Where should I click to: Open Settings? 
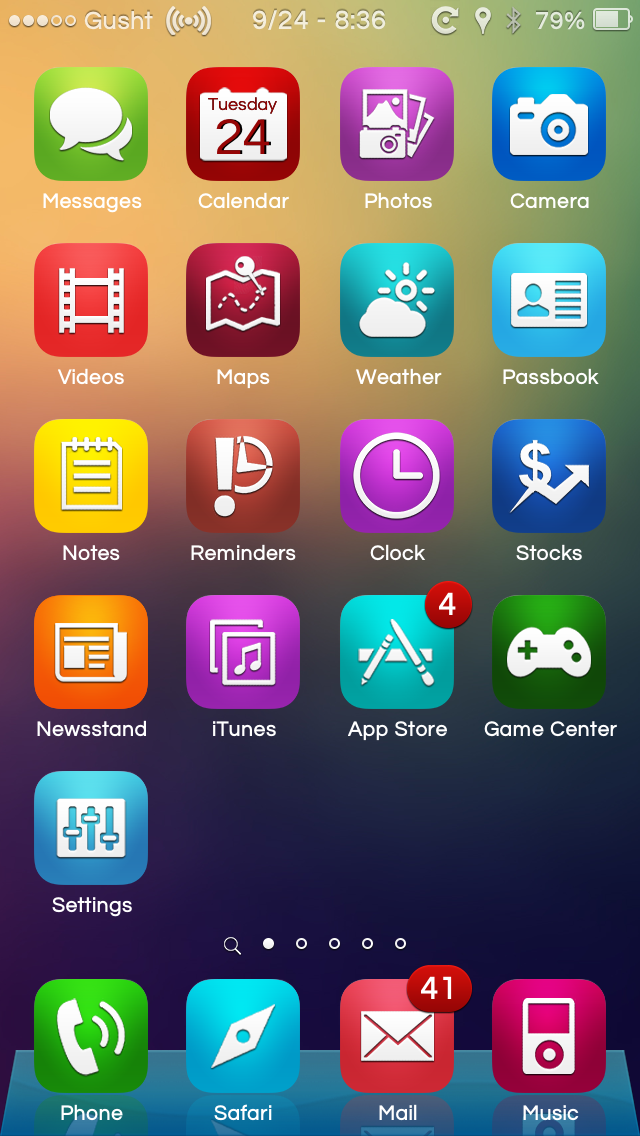click(91, 828)
